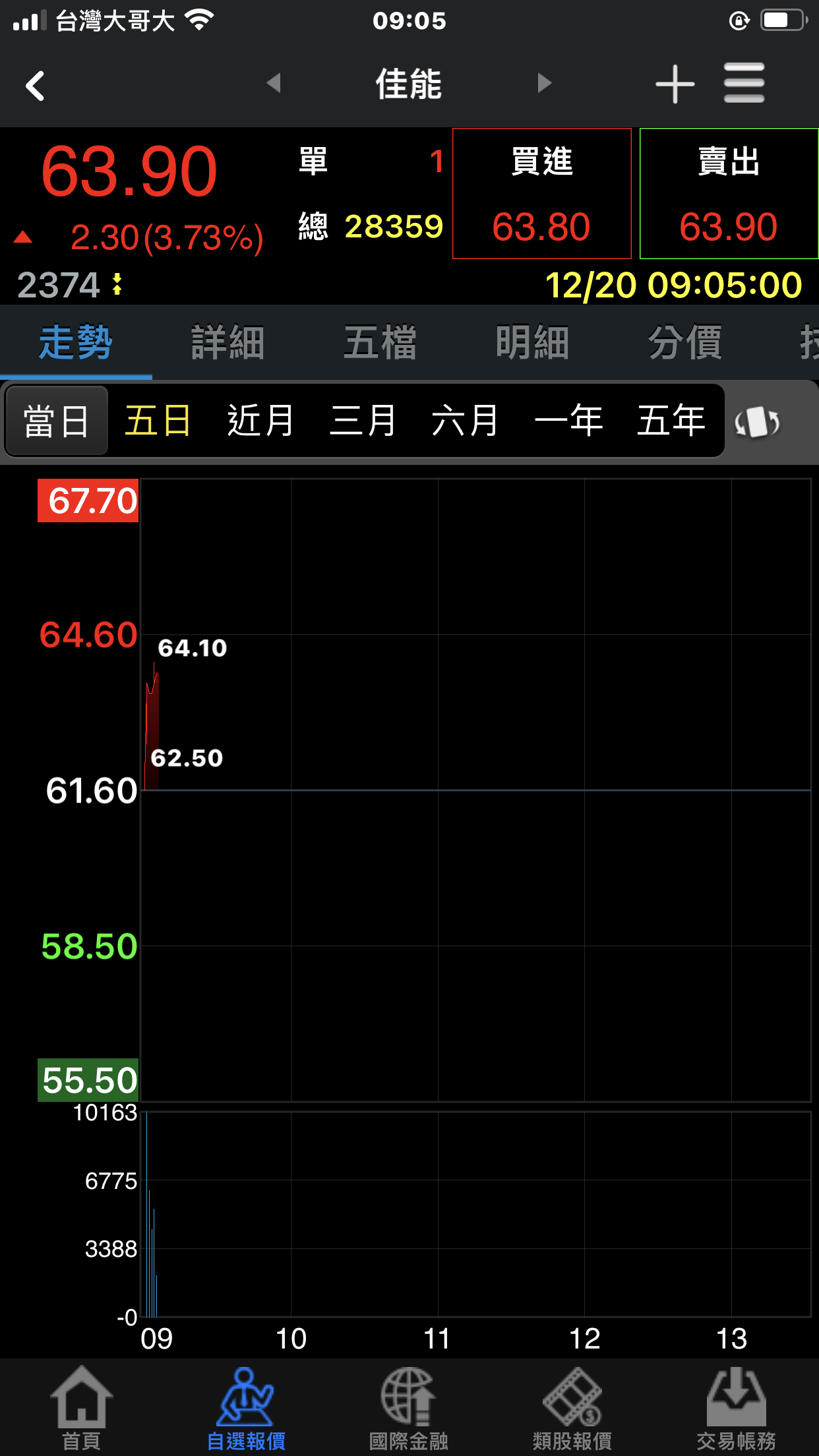Tap the 賣出 sell button
This screenshot has width=819, height=1456.
(x=729, y=193)
